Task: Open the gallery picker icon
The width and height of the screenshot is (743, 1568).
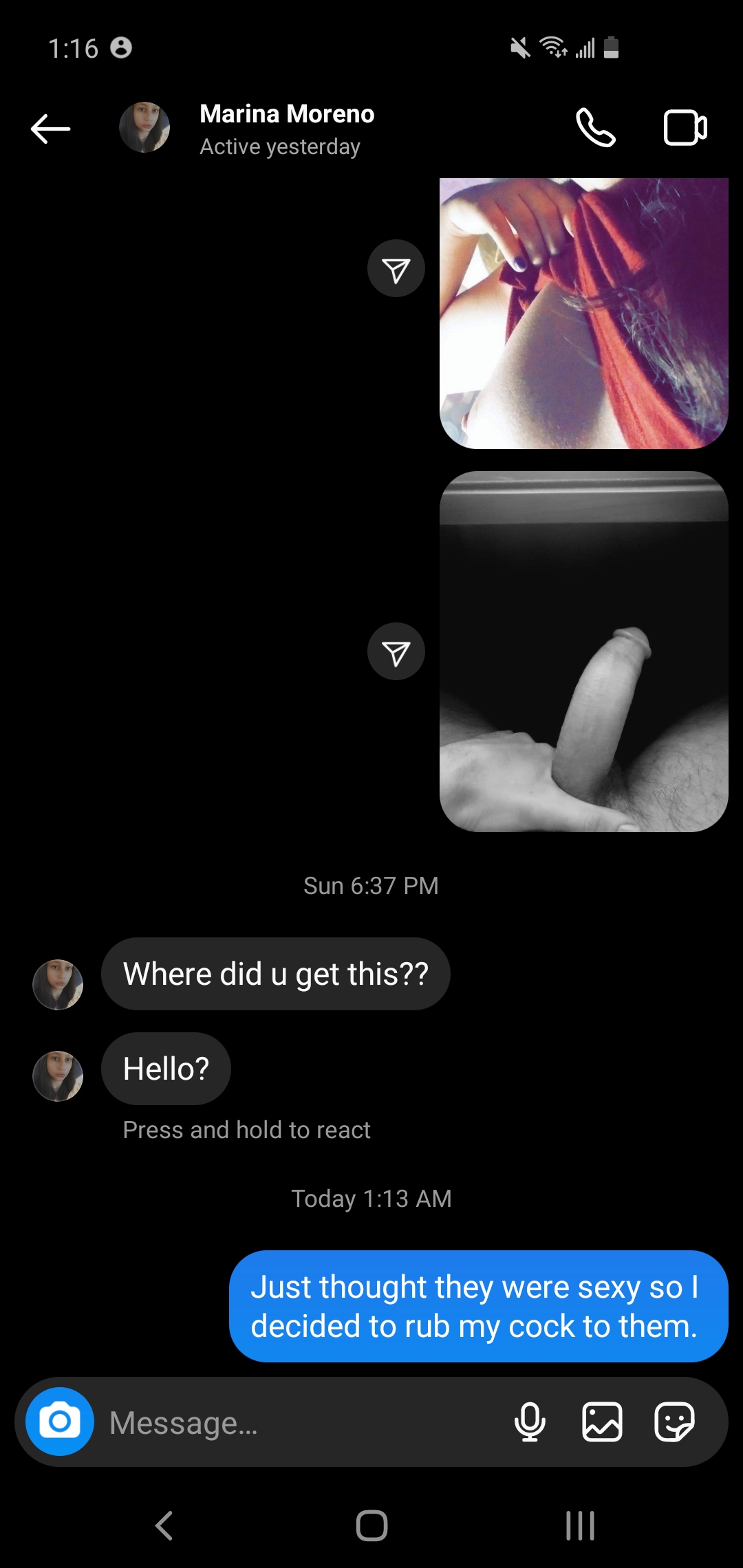Action: [x=602, y=1422]
